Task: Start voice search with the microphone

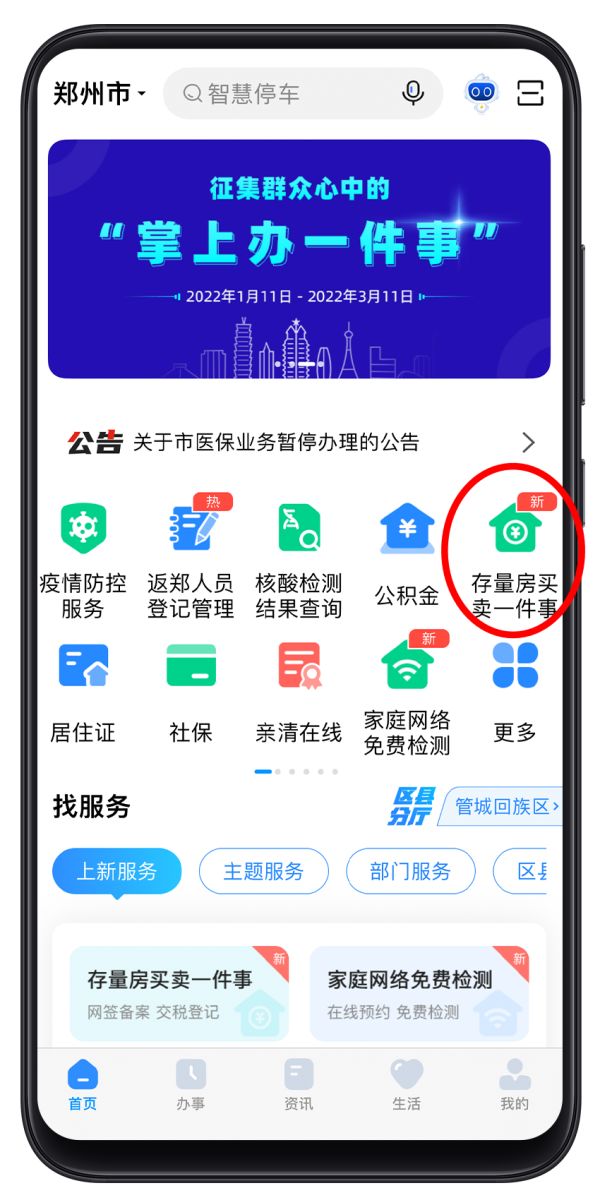Action: tap(413, 93)
